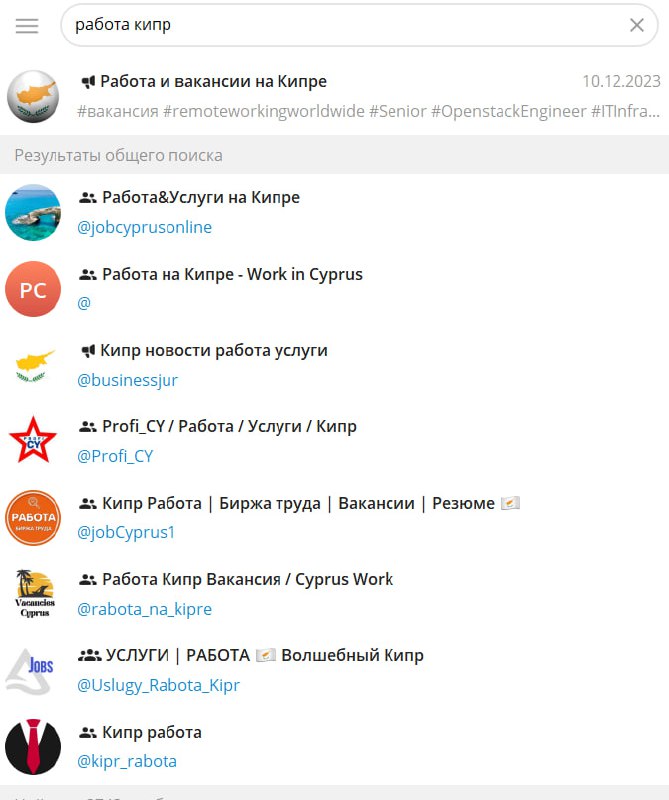Open the hamburger drawer menu
Viewport: 669px width, 800px height.
click(x=27, y=26)
